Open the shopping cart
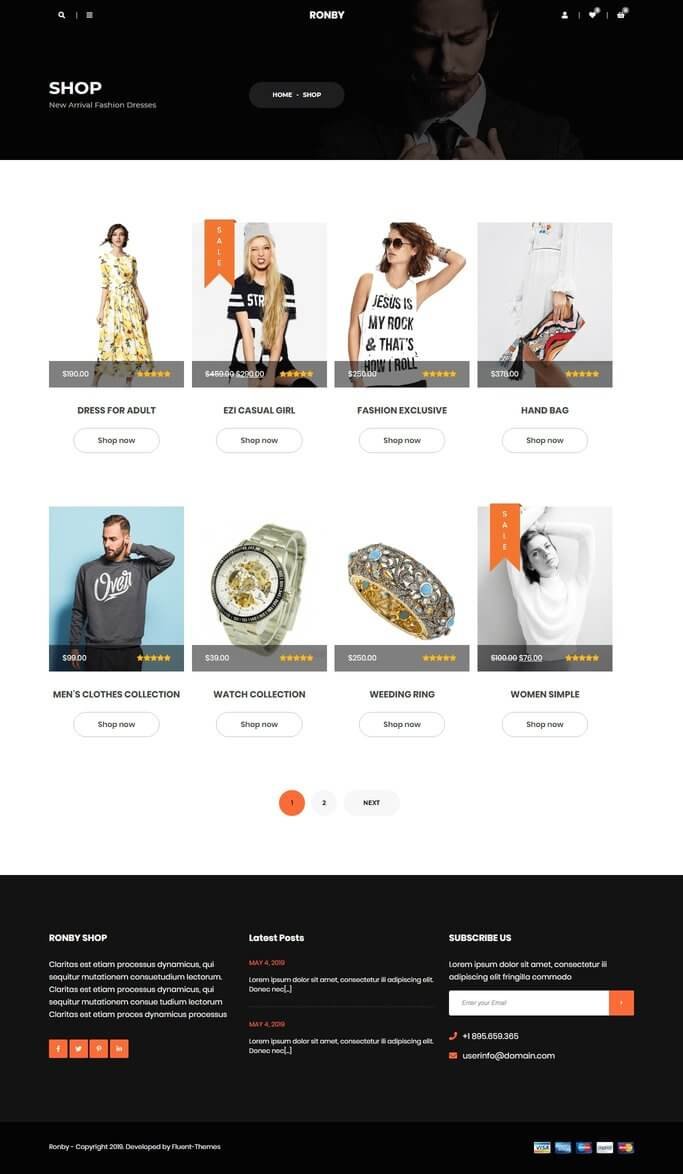 [x=620, y=15]
